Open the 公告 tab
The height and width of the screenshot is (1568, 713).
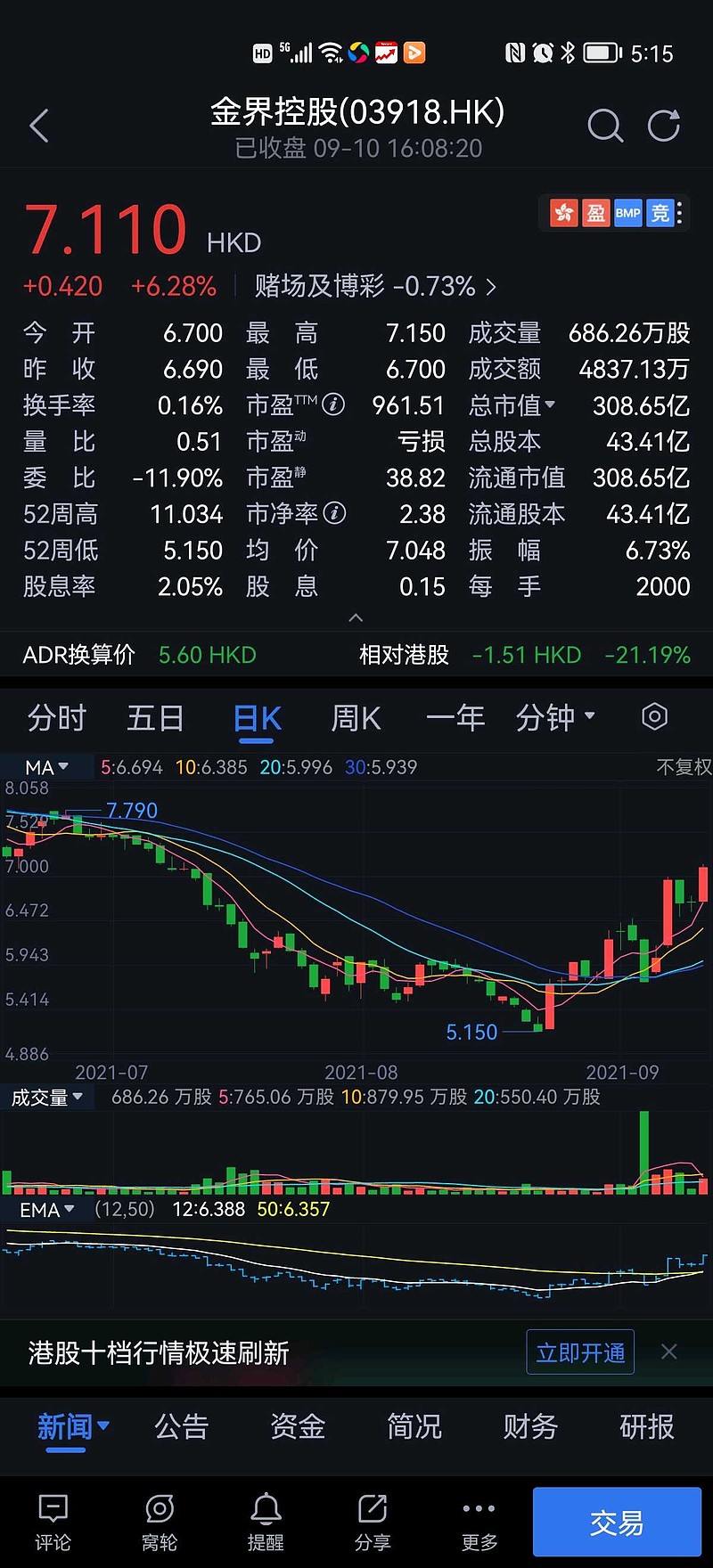coord(182,1426)
